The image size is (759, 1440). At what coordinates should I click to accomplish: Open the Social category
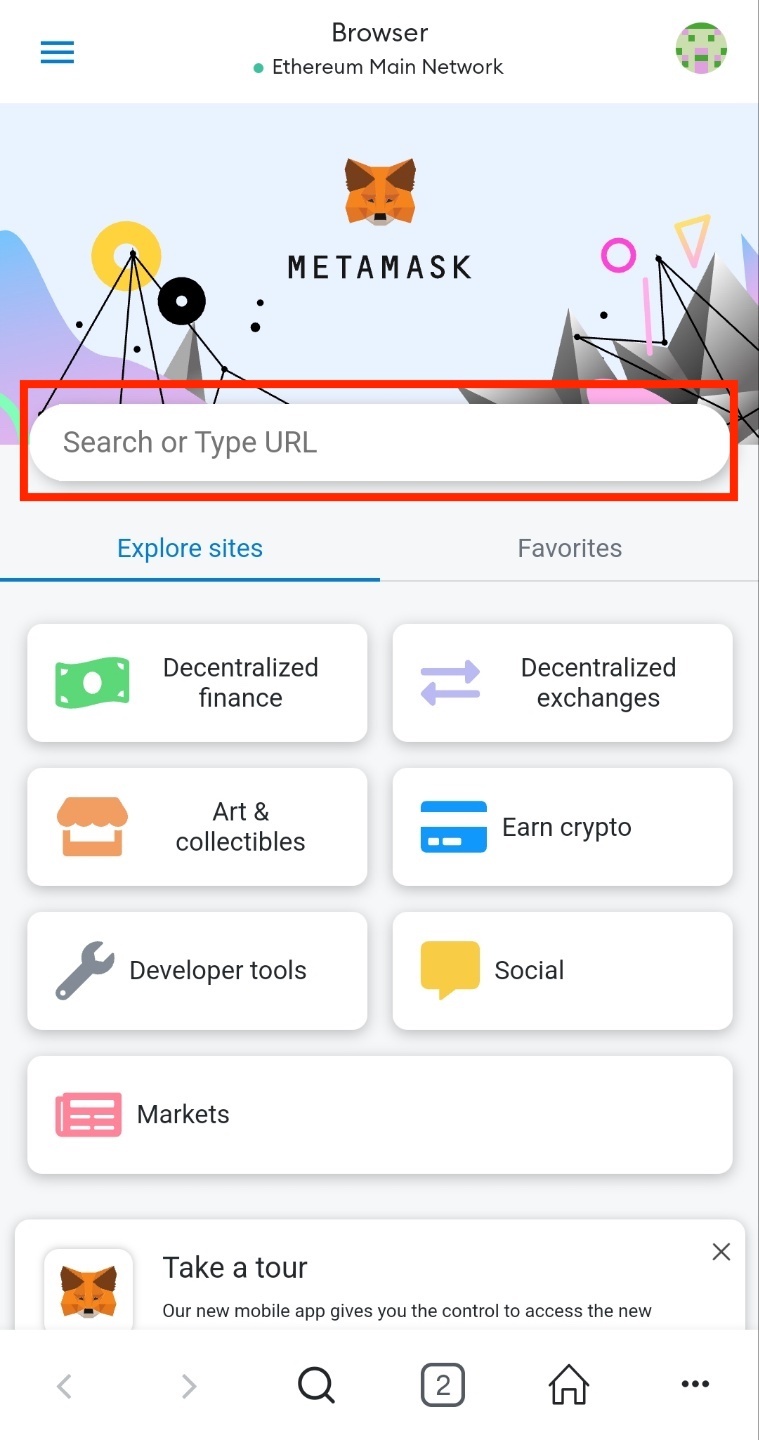(x=562, y=970)
